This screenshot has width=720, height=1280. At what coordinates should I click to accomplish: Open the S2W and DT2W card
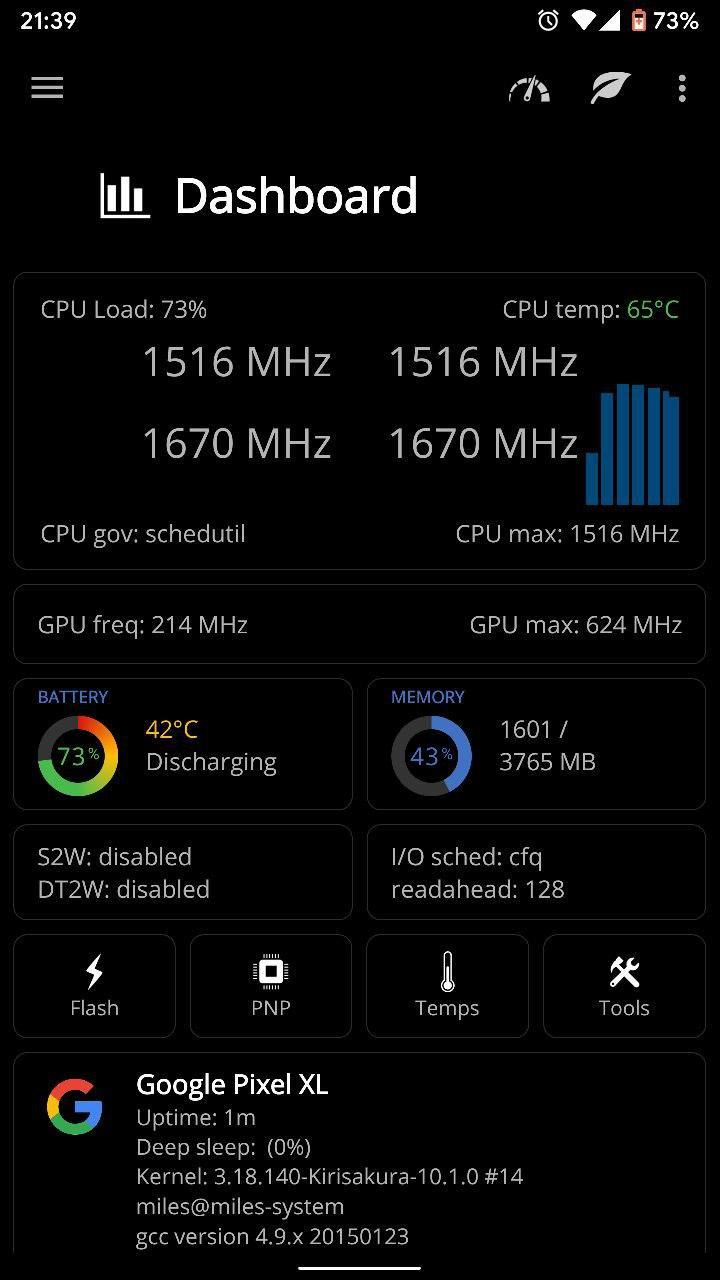[x=183, y=872]
